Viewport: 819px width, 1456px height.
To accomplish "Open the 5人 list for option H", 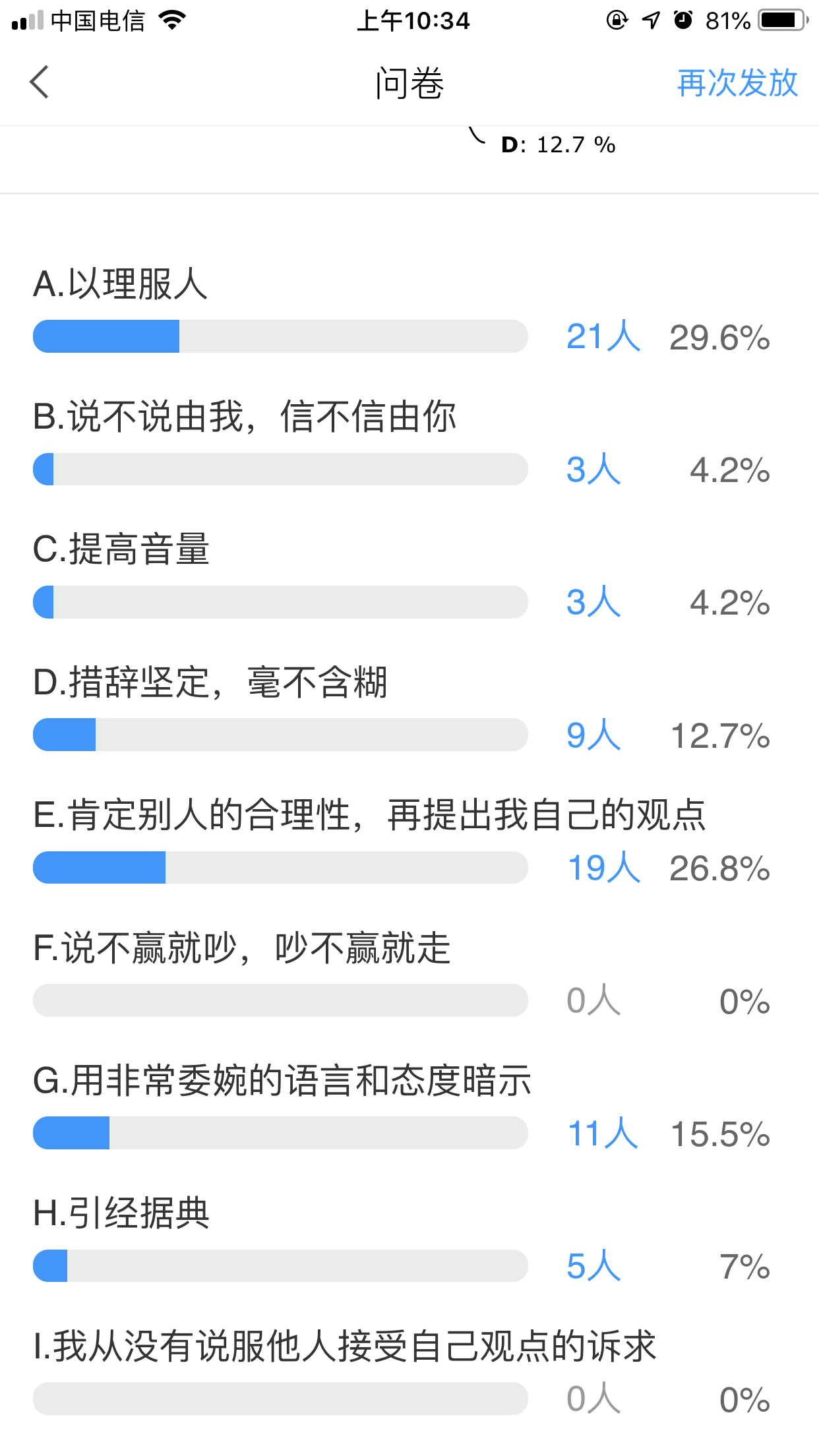I will click(x=593, y=1266).
